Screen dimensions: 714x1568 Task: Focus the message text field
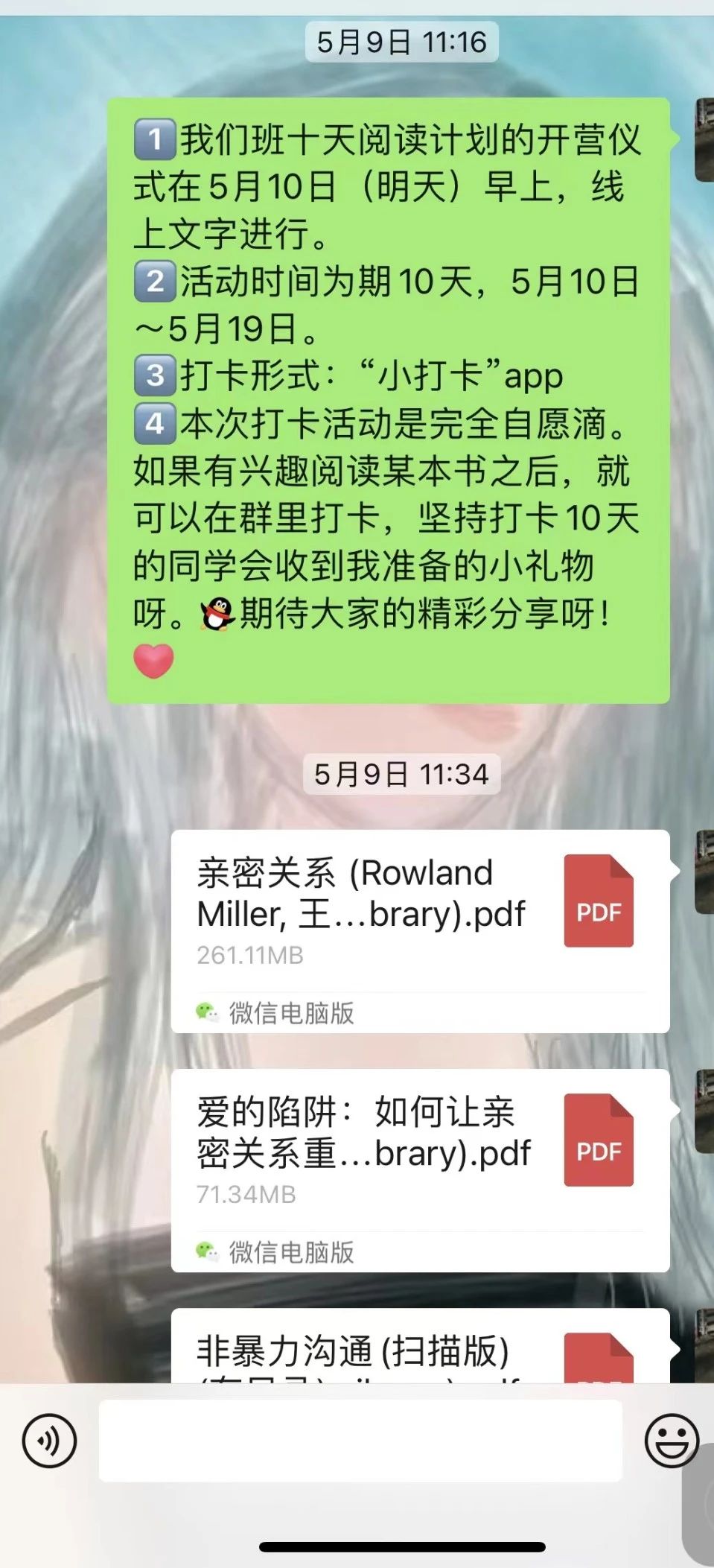(360, 1441)
